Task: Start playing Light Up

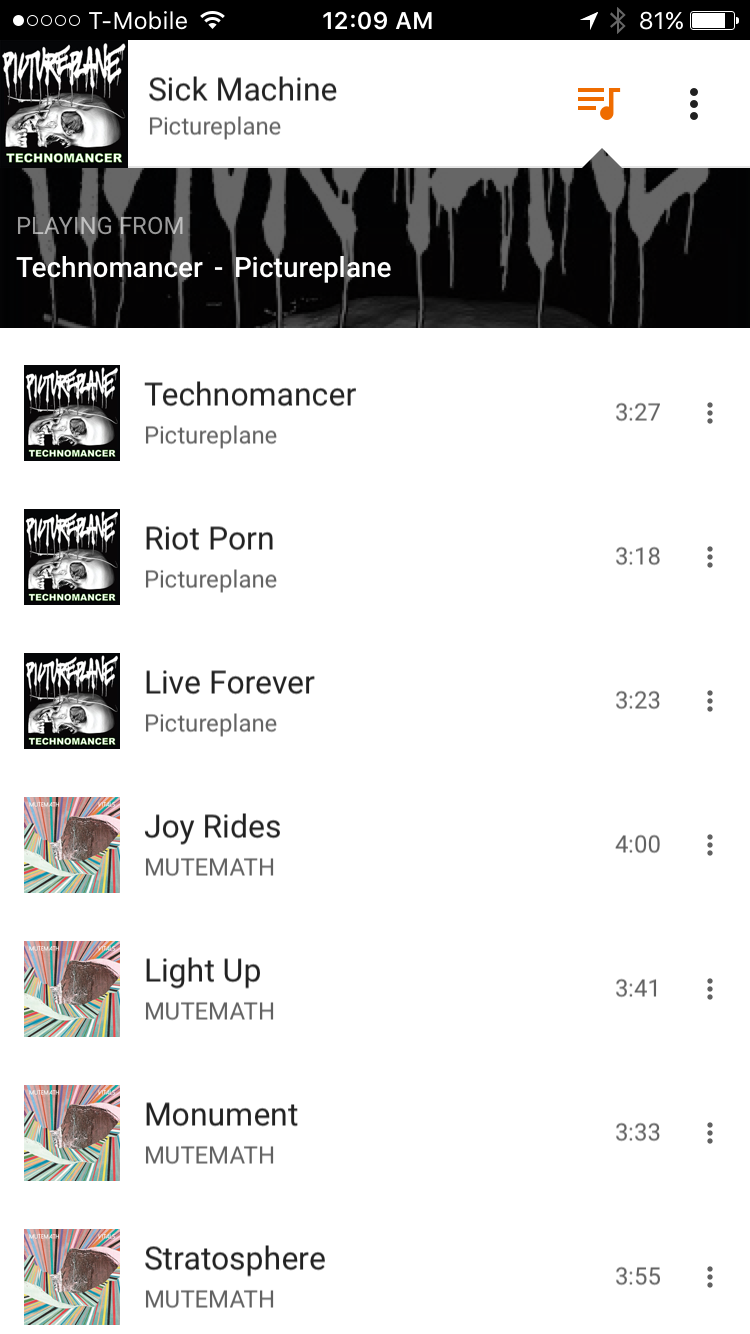Action: tap(203, 988)
